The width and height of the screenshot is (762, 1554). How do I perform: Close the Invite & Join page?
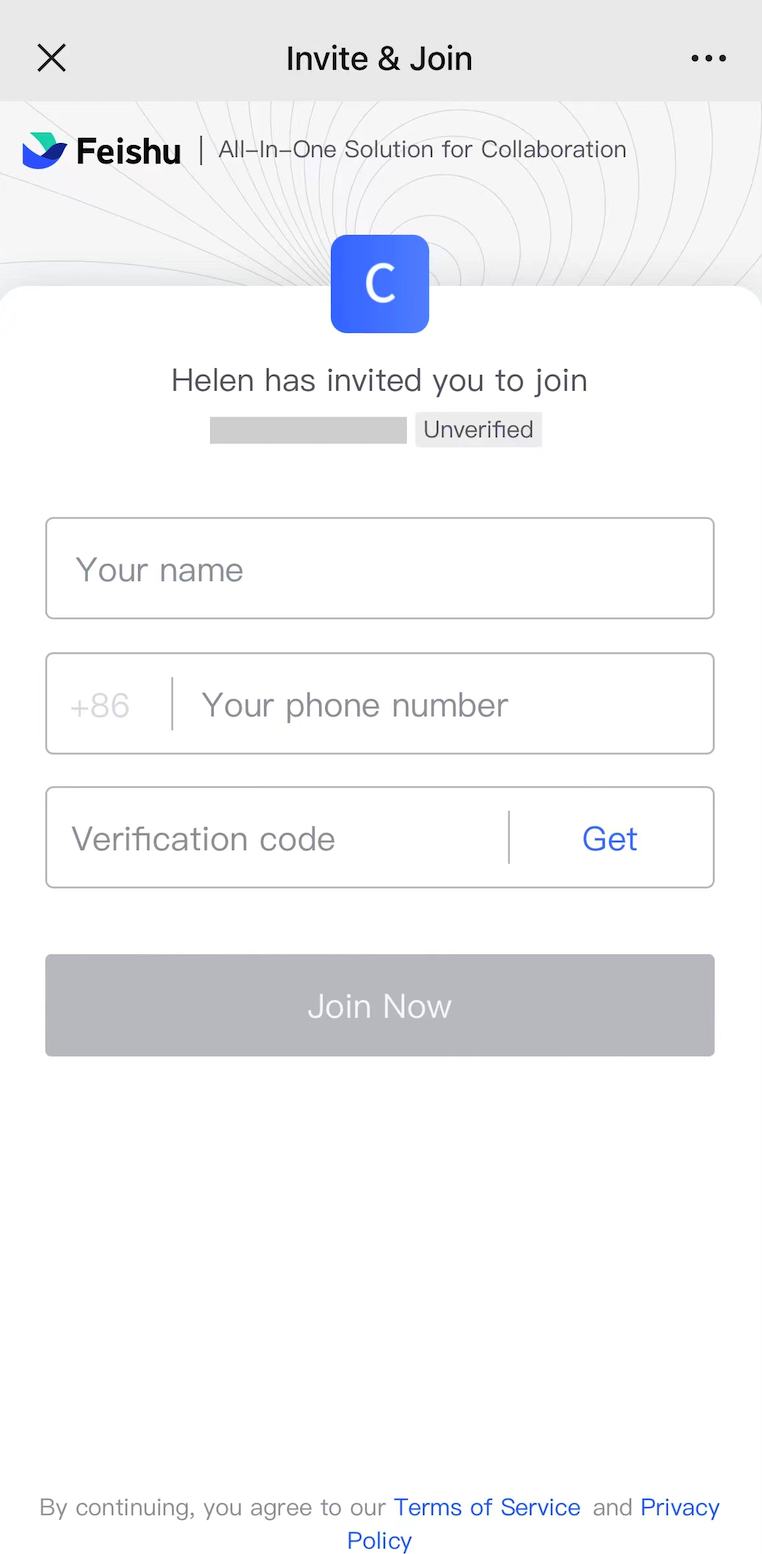[x=51, y=57]
